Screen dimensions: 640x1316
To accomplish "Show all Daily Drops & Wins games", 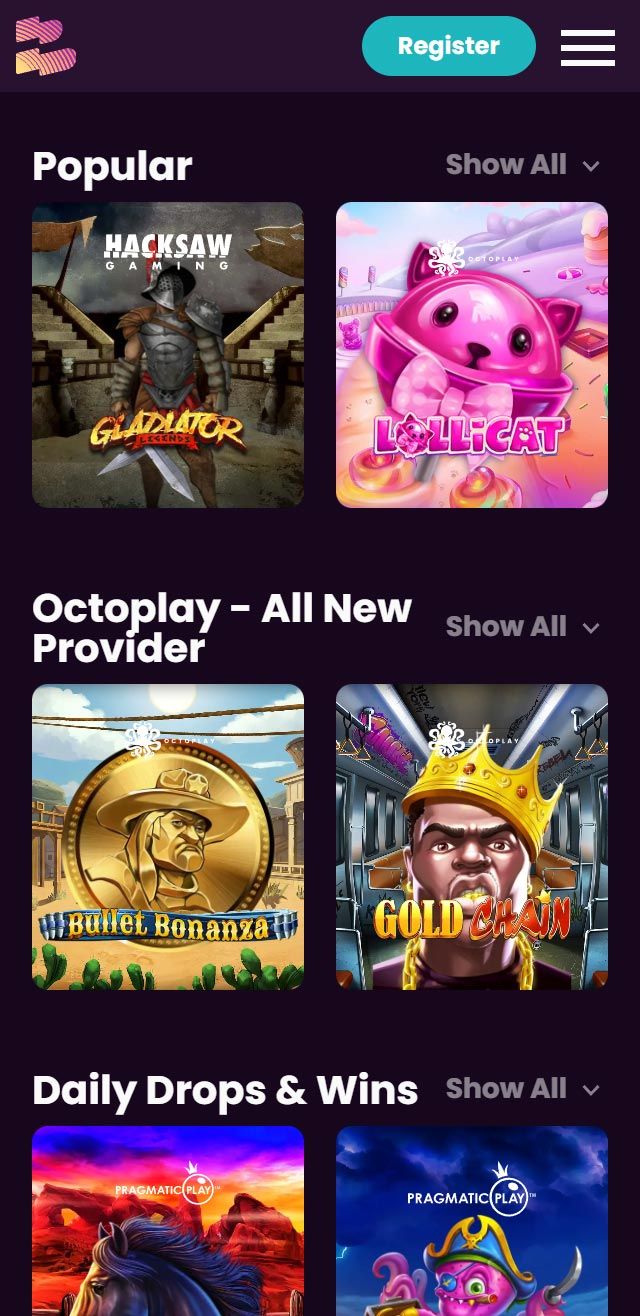I will tap(522, 1089).
